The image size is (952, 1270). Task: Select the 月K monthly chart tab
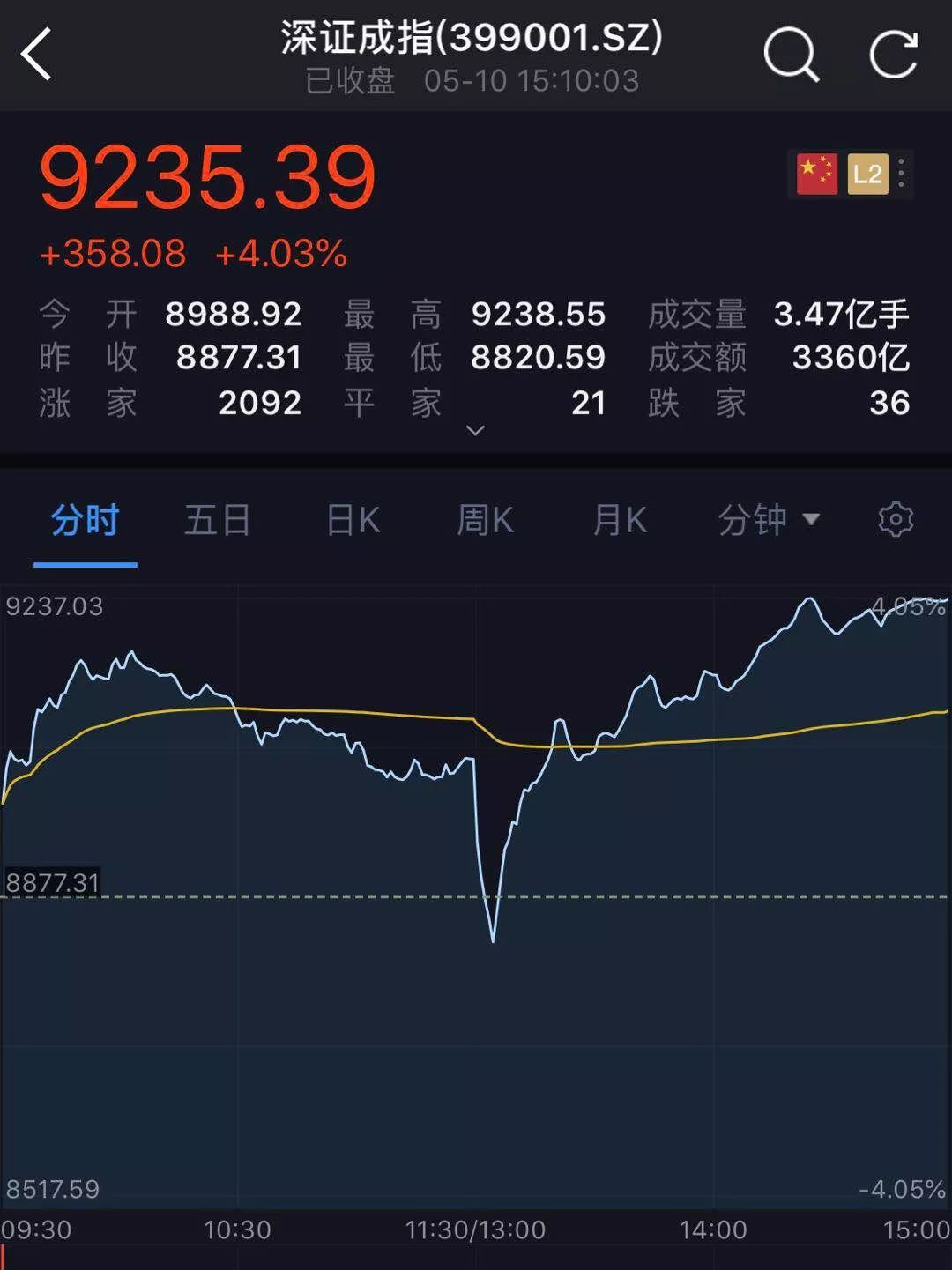pos(620,520)
